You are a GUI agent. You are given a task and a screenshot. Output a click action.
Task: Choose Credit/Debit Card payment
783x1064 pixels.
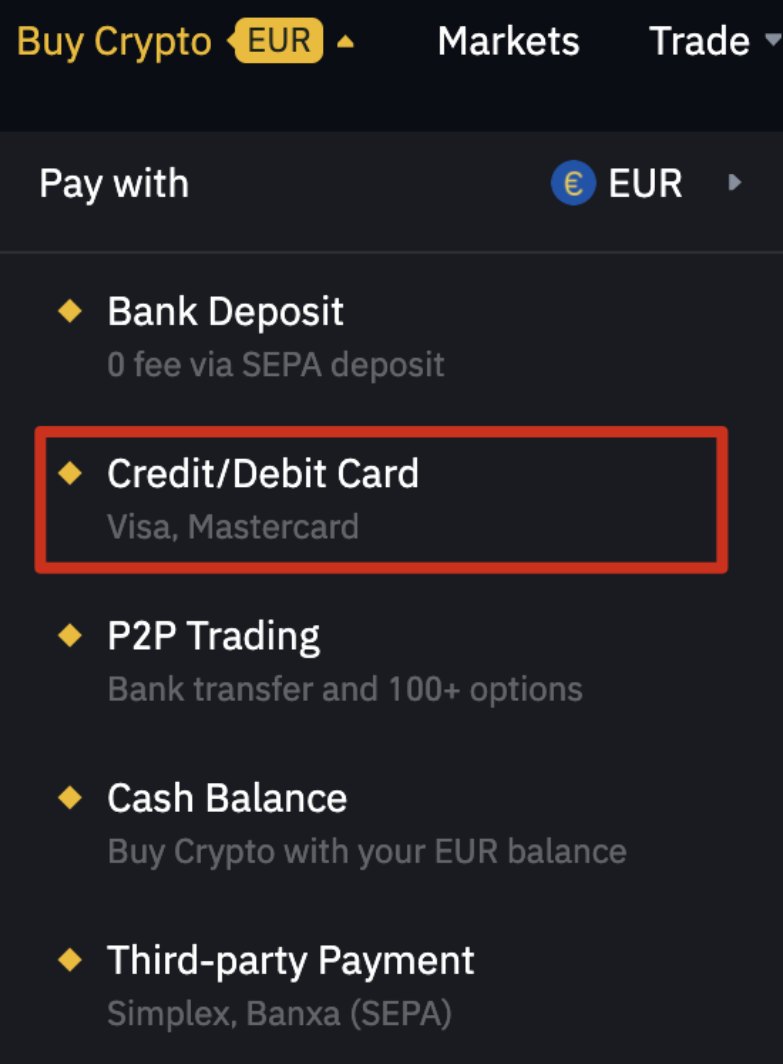tap(263, 474)
